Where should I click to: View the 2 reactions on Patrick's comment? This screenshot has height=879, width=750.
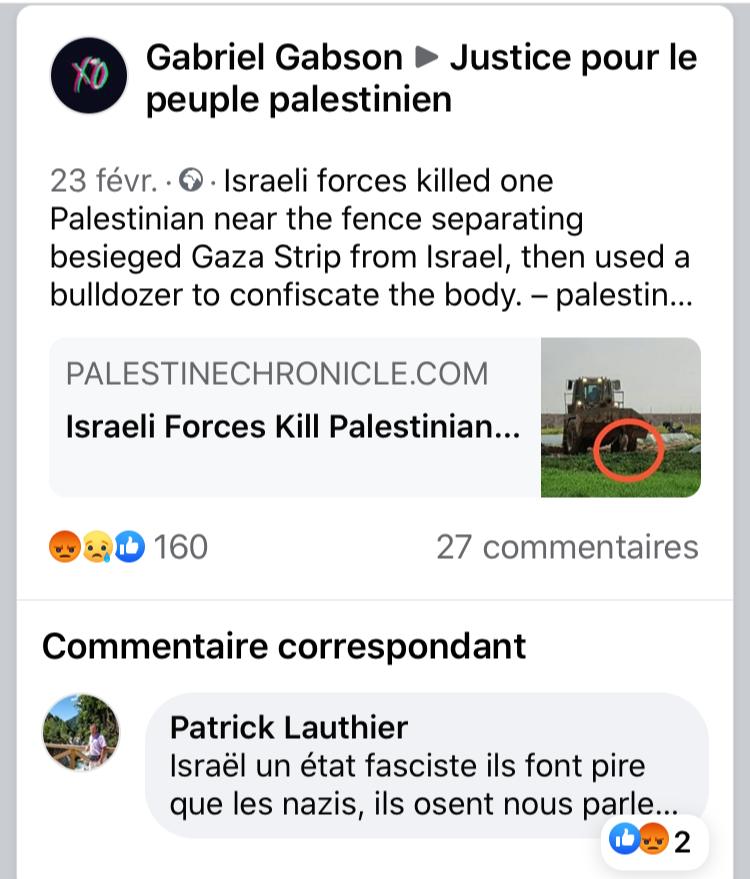click(x=653, y=841)
